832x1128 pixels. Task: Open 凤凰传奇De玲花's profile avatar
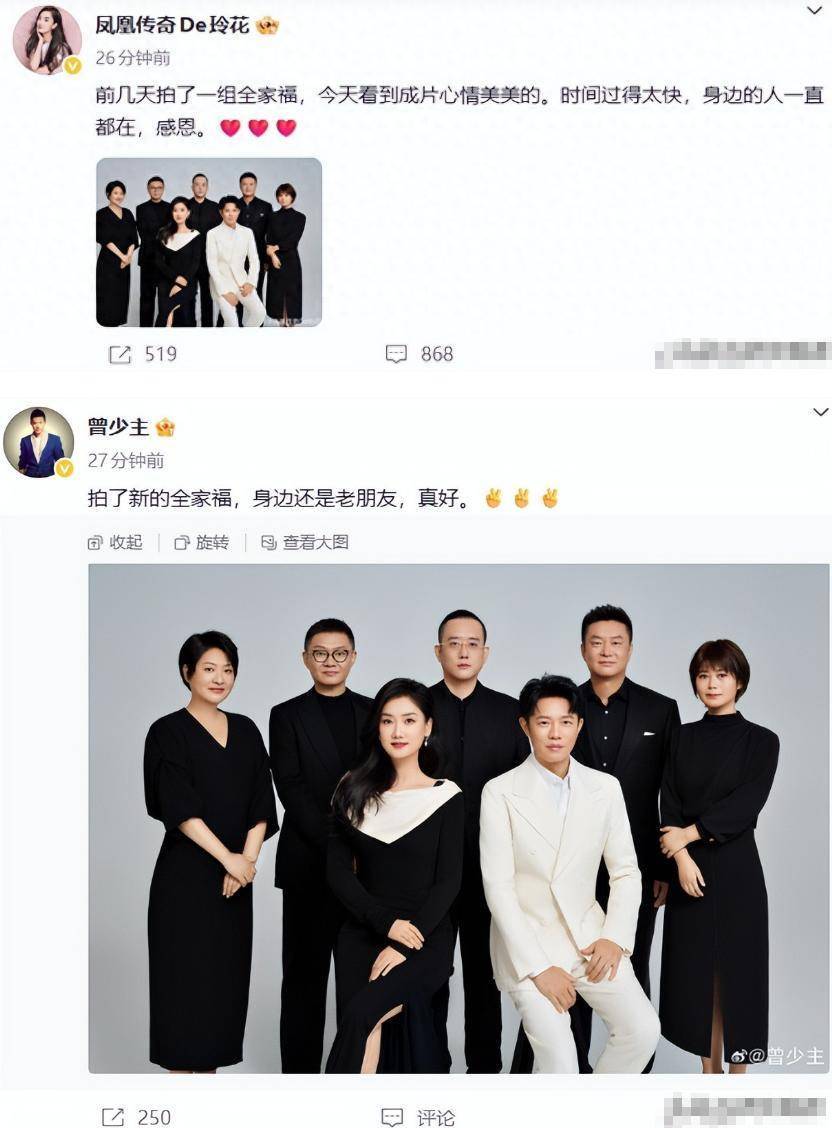(44, 40)
